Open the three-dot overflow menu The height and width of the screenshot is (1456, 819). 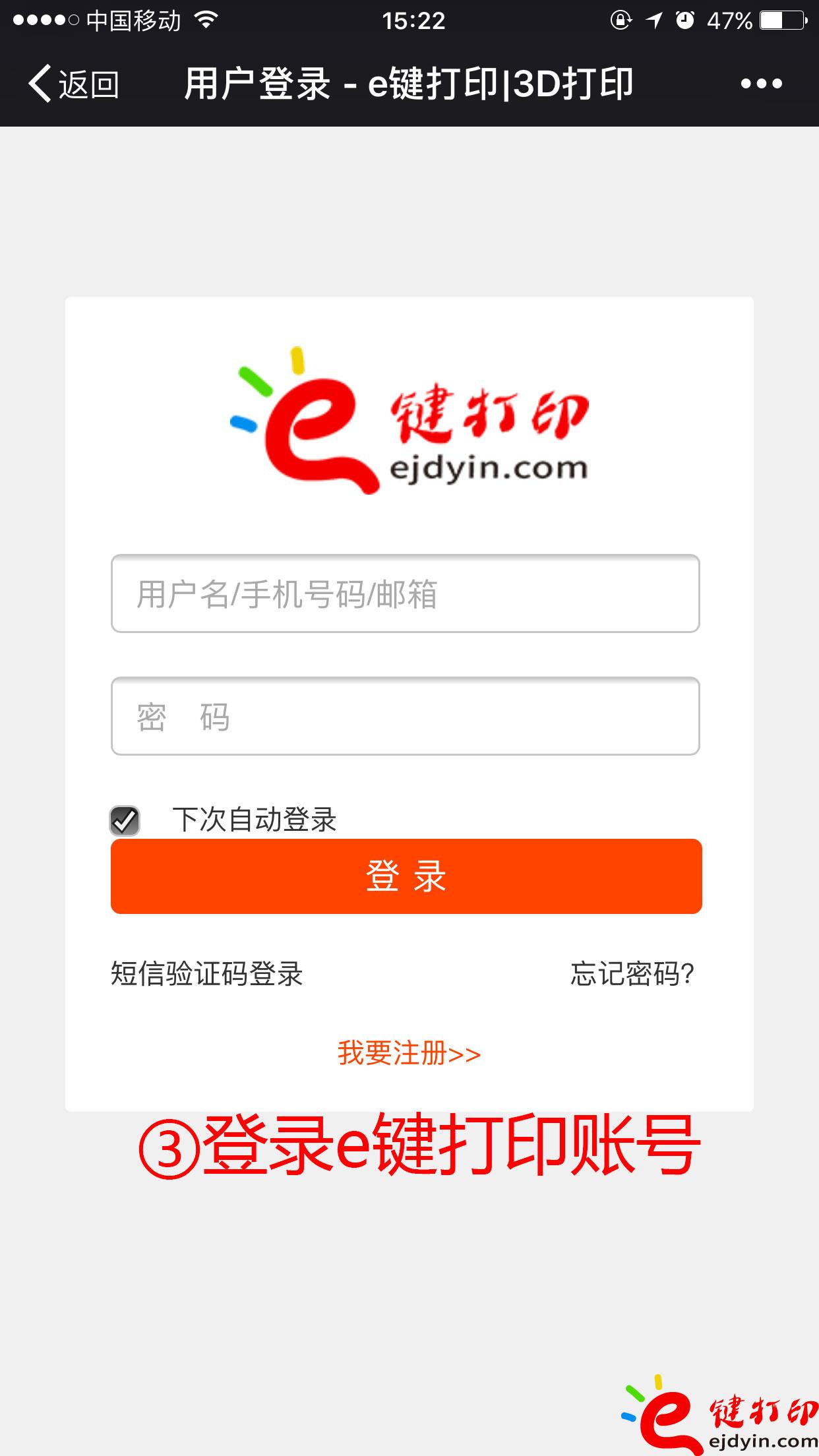point(761,84)
